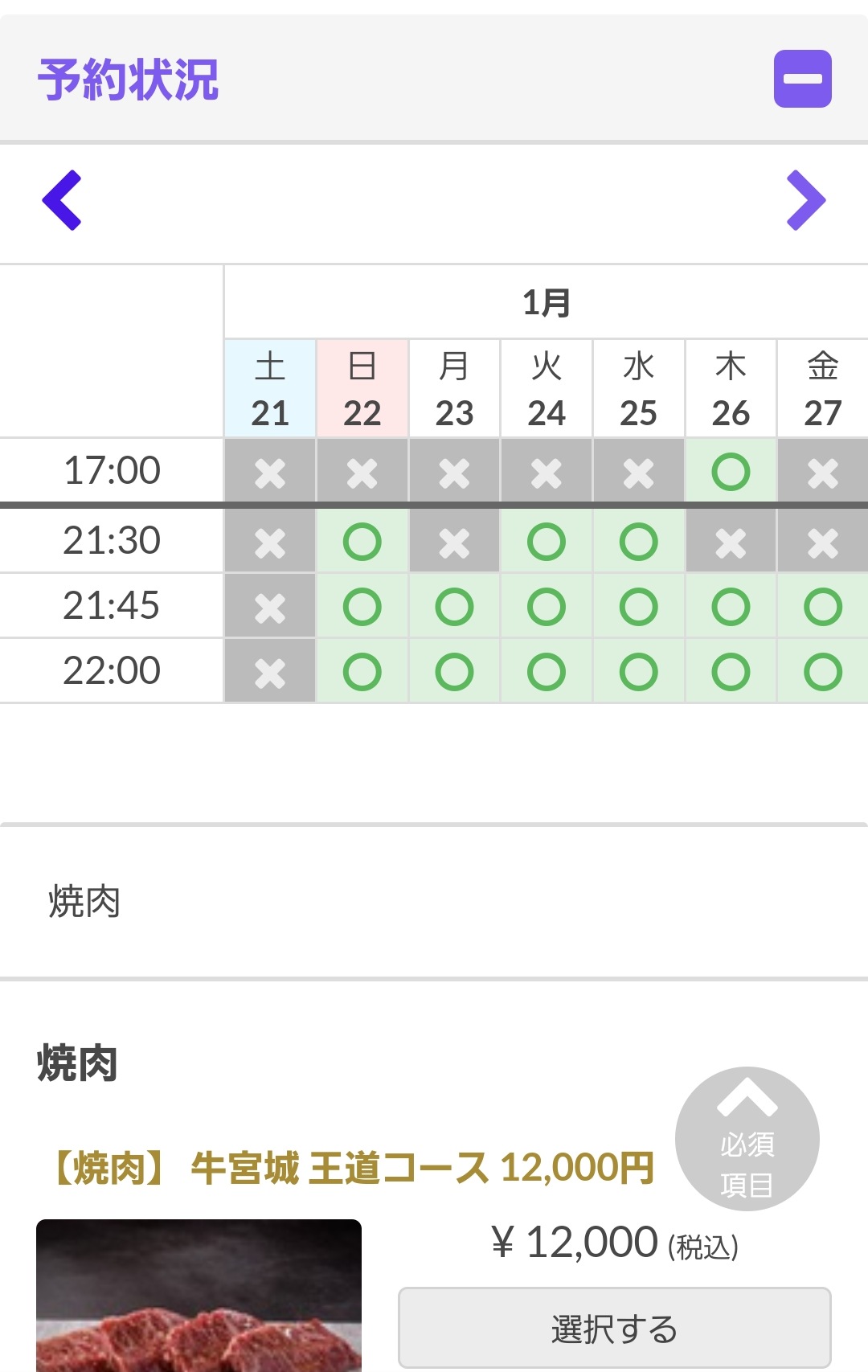Tap 選択する for the 12,000円 course
Viewport: 868px width, 1372px height.
pyautogui.click(x=615, y=1328)
